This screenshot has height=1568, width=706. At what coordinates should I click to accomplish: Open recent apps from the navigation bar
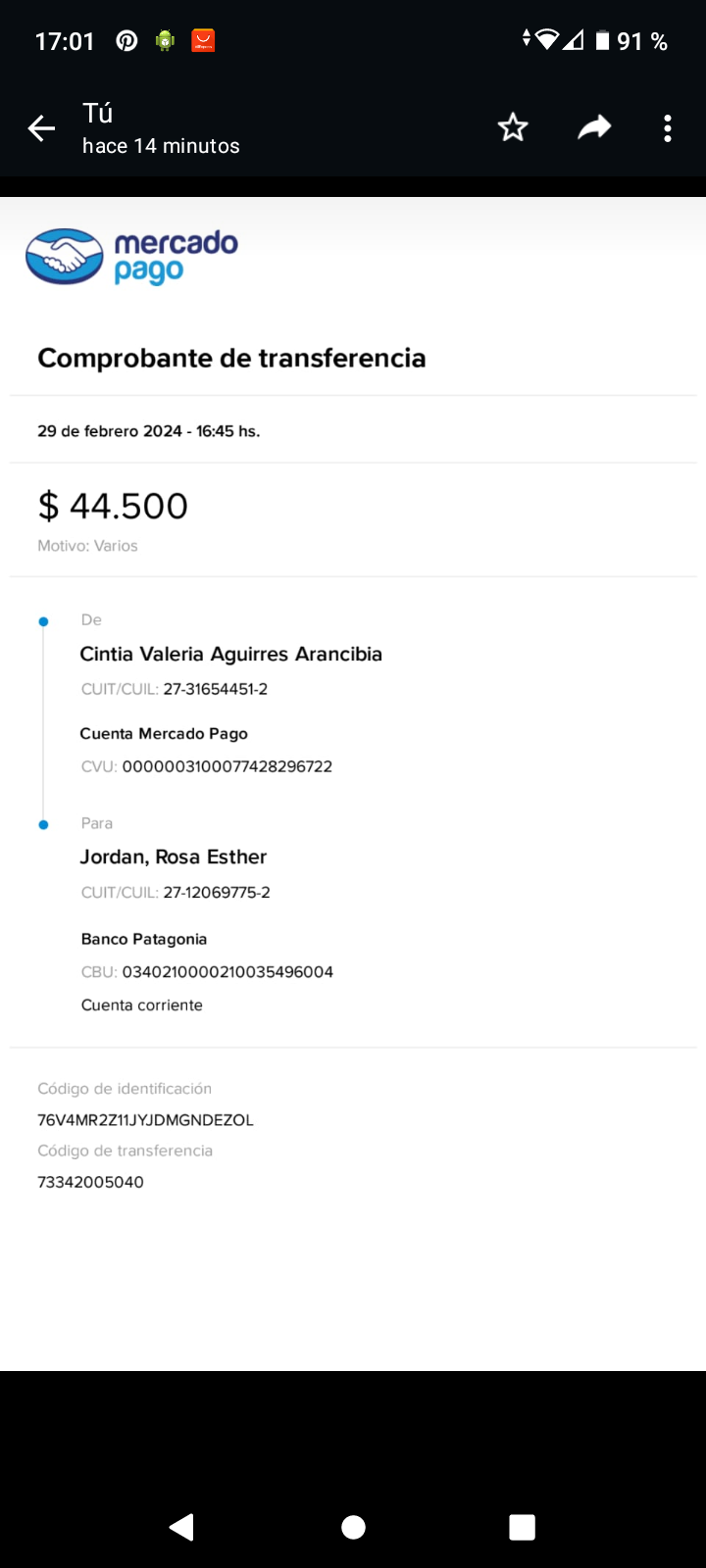[522, 1527]
